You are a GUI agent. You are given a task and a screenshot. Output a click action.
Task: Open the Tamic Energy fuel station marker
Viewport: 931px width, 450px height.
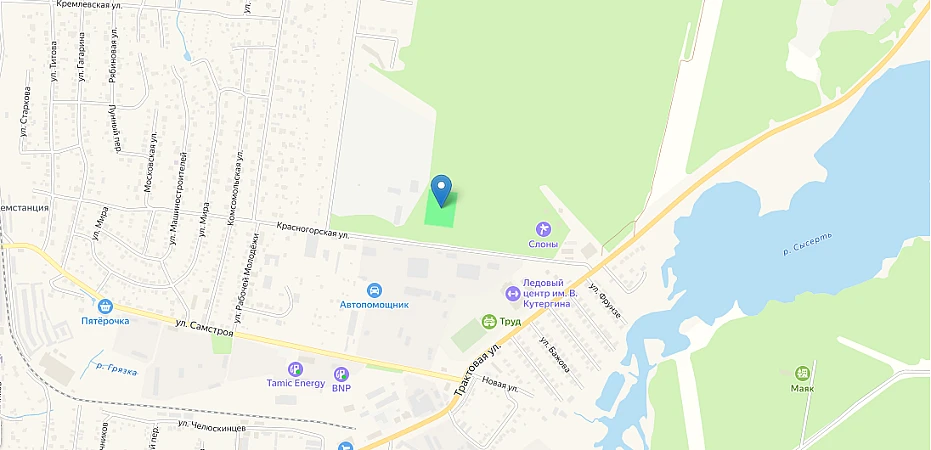295,370
